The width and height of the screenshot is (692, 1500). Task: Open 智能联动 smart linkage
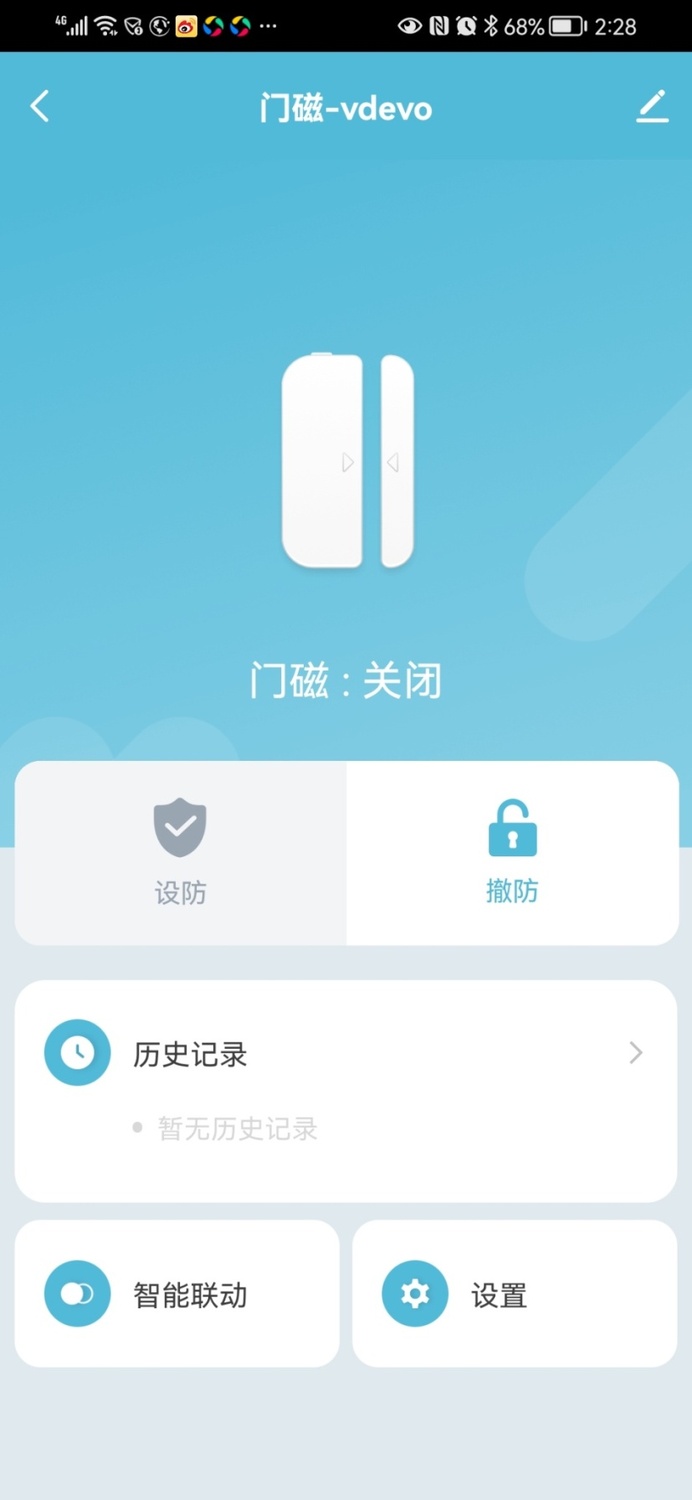point(177,1294)
